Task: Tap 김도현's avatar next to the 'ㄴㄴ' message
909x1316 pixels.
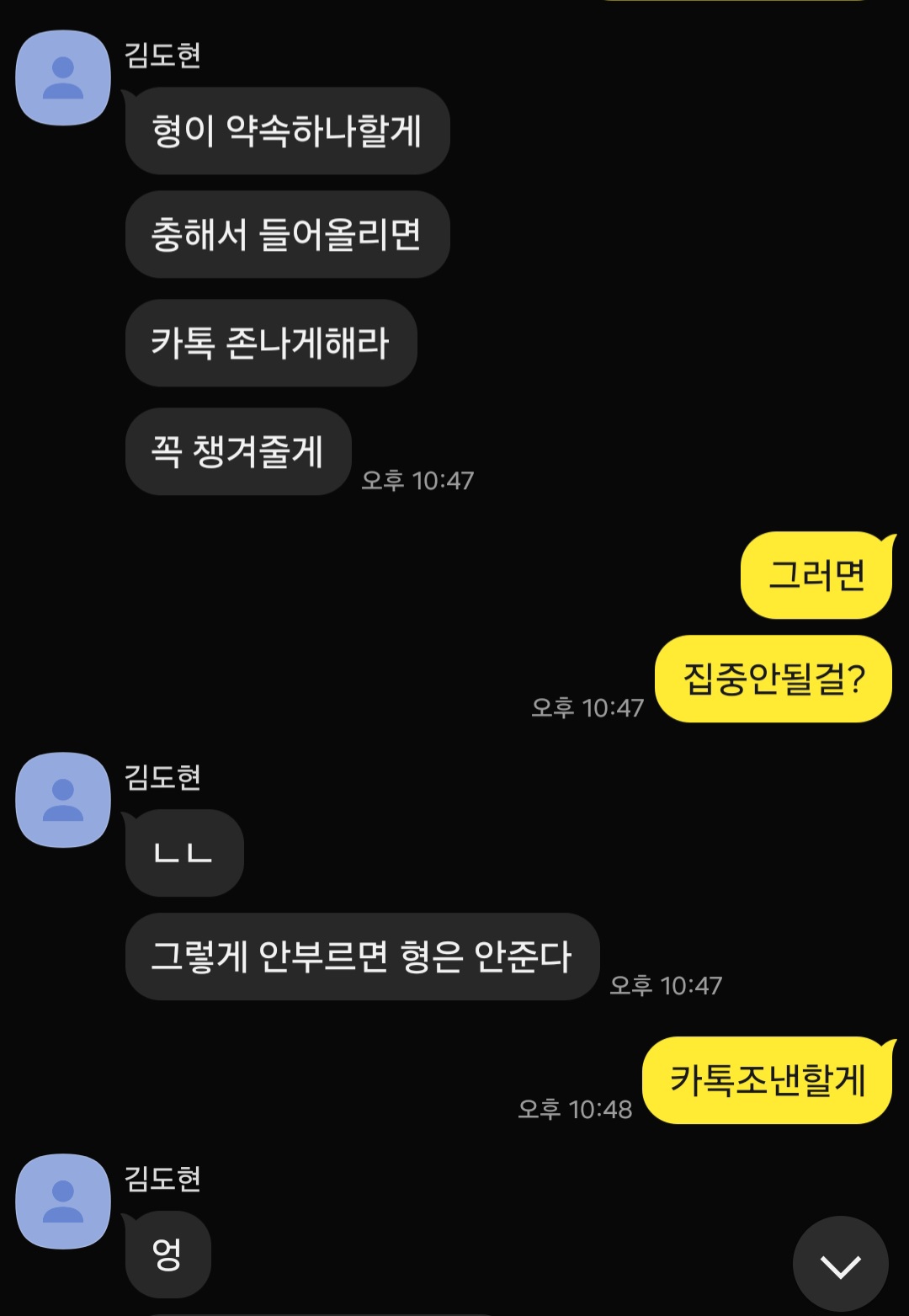Action: [63, 800]
